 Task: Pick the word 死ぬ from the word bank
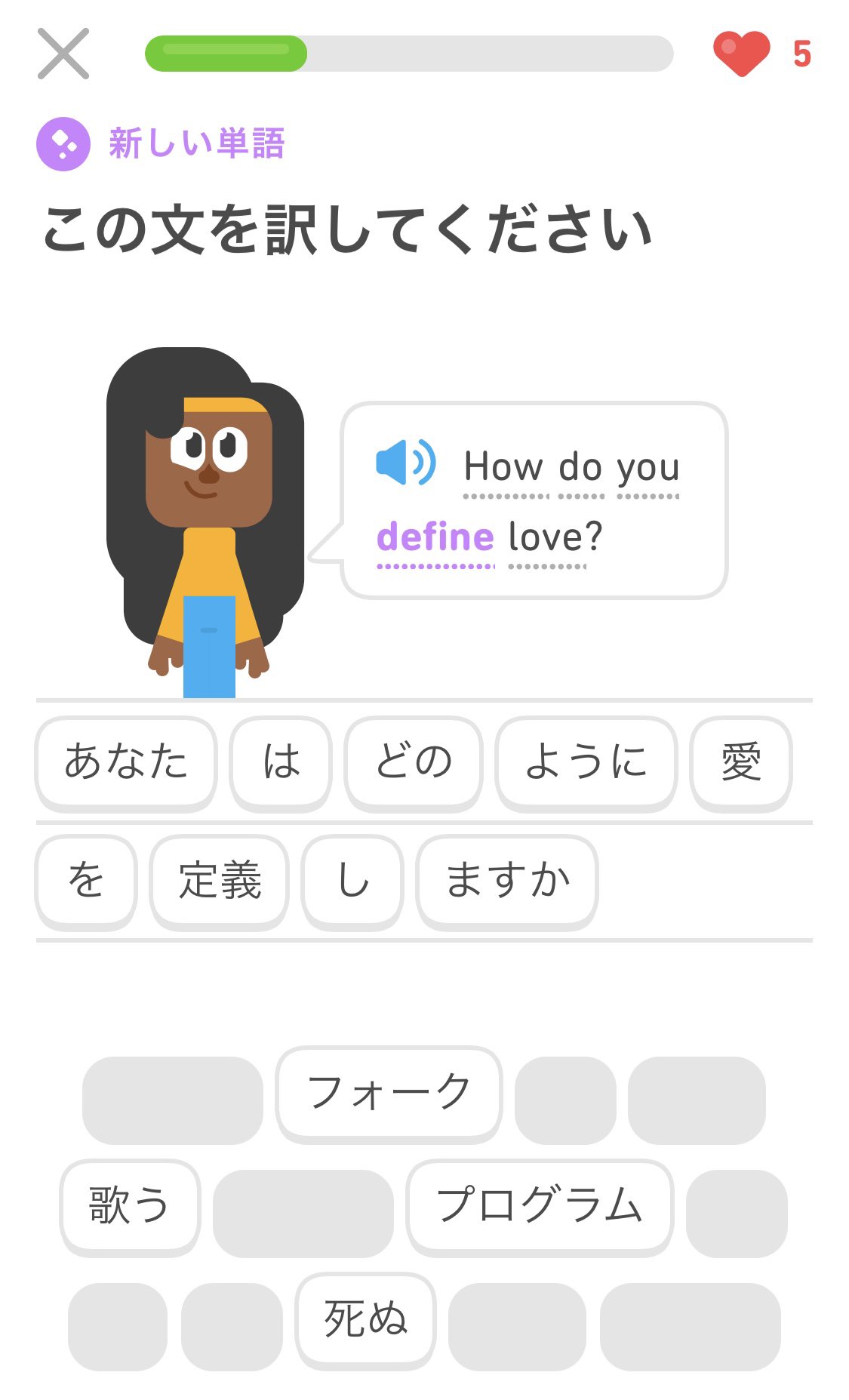366,1319
